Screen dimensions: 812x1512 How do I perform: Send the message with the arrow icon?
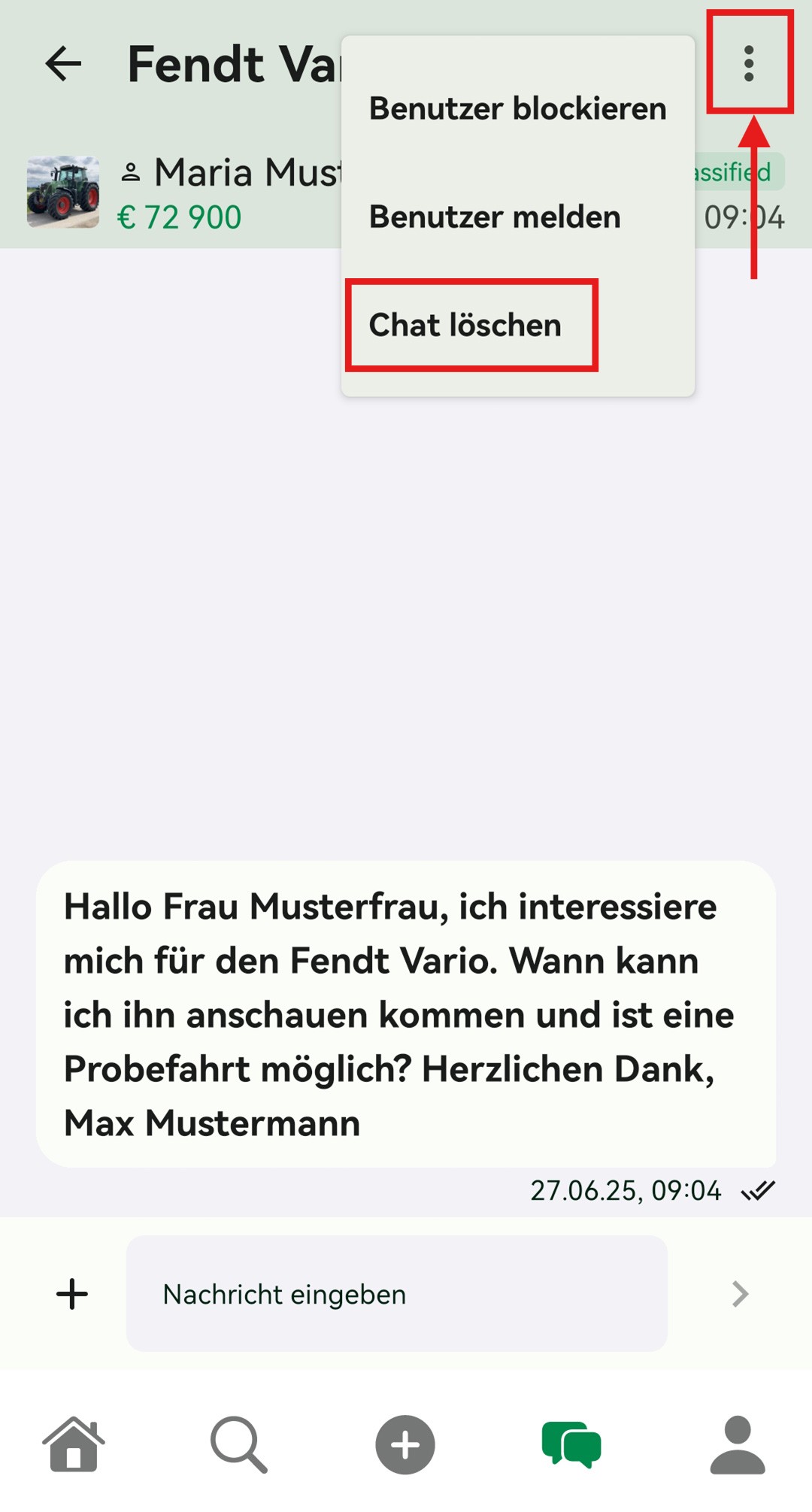[x=741, y=1293]
